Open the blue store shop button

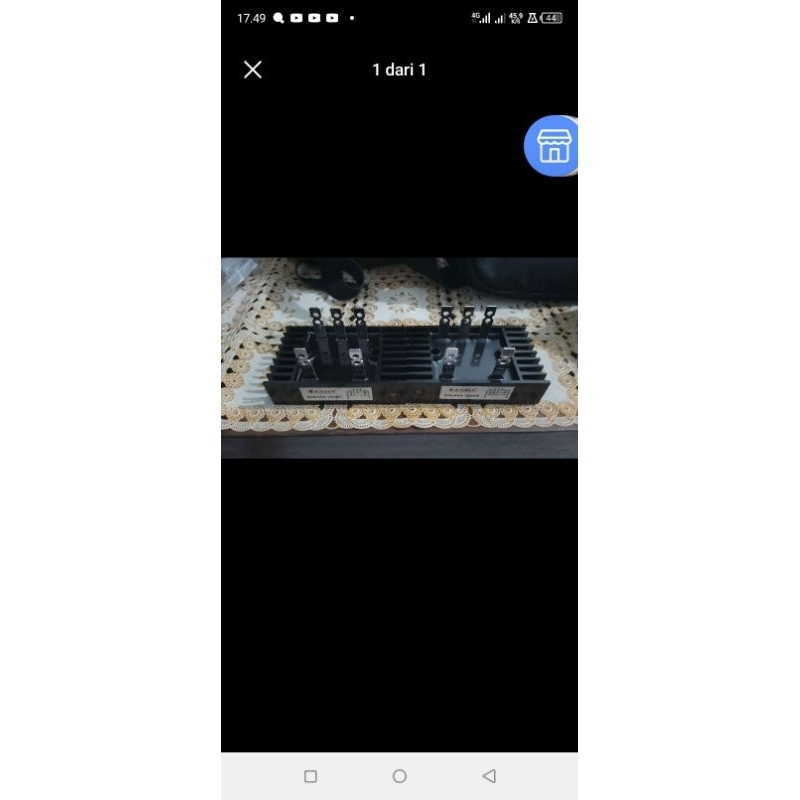pos(552,146)
